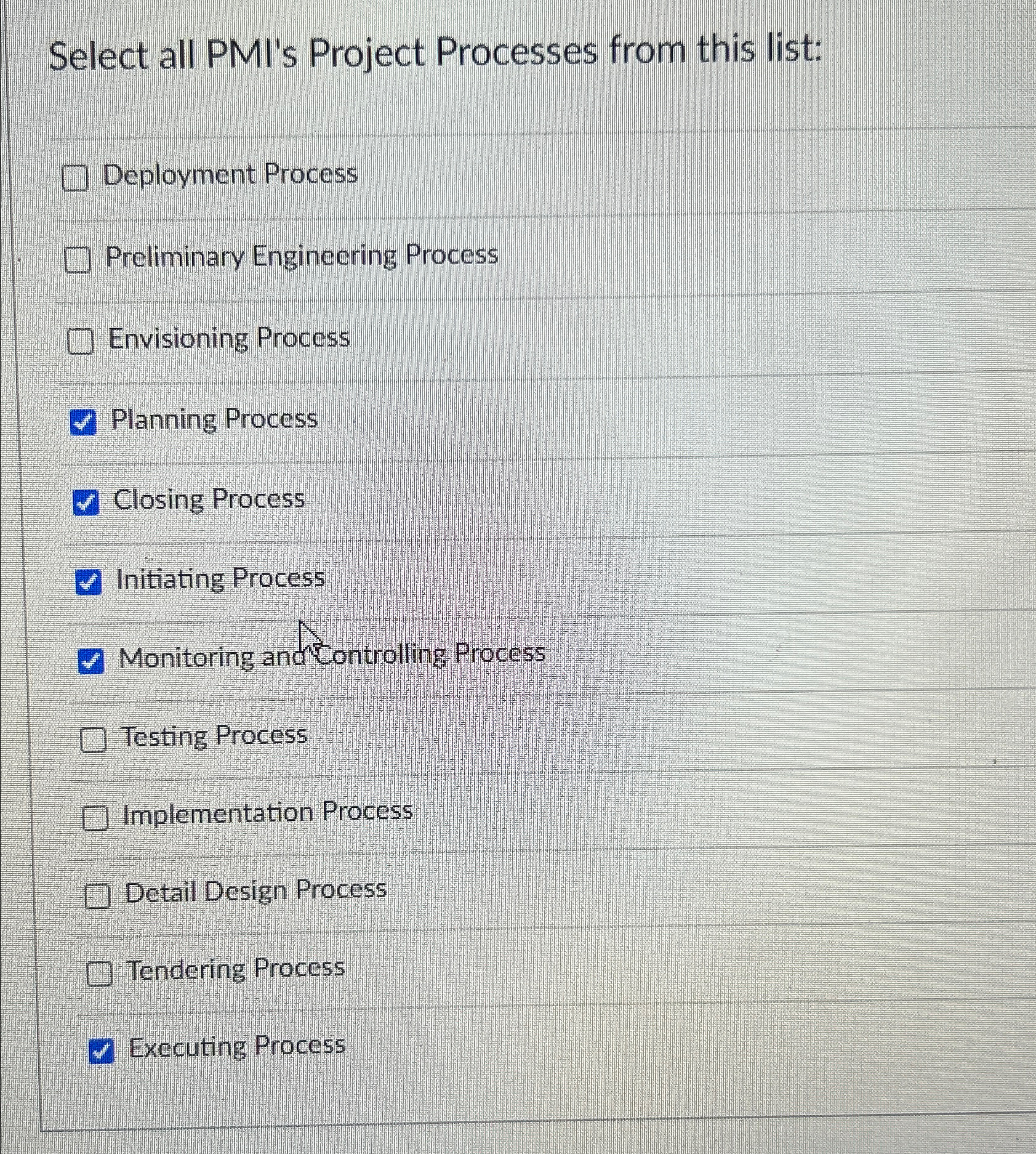The width and height of the screenshot is (1036, 1154).
Task: Uncheck the Planning Process checkbox
Action: 84,421
